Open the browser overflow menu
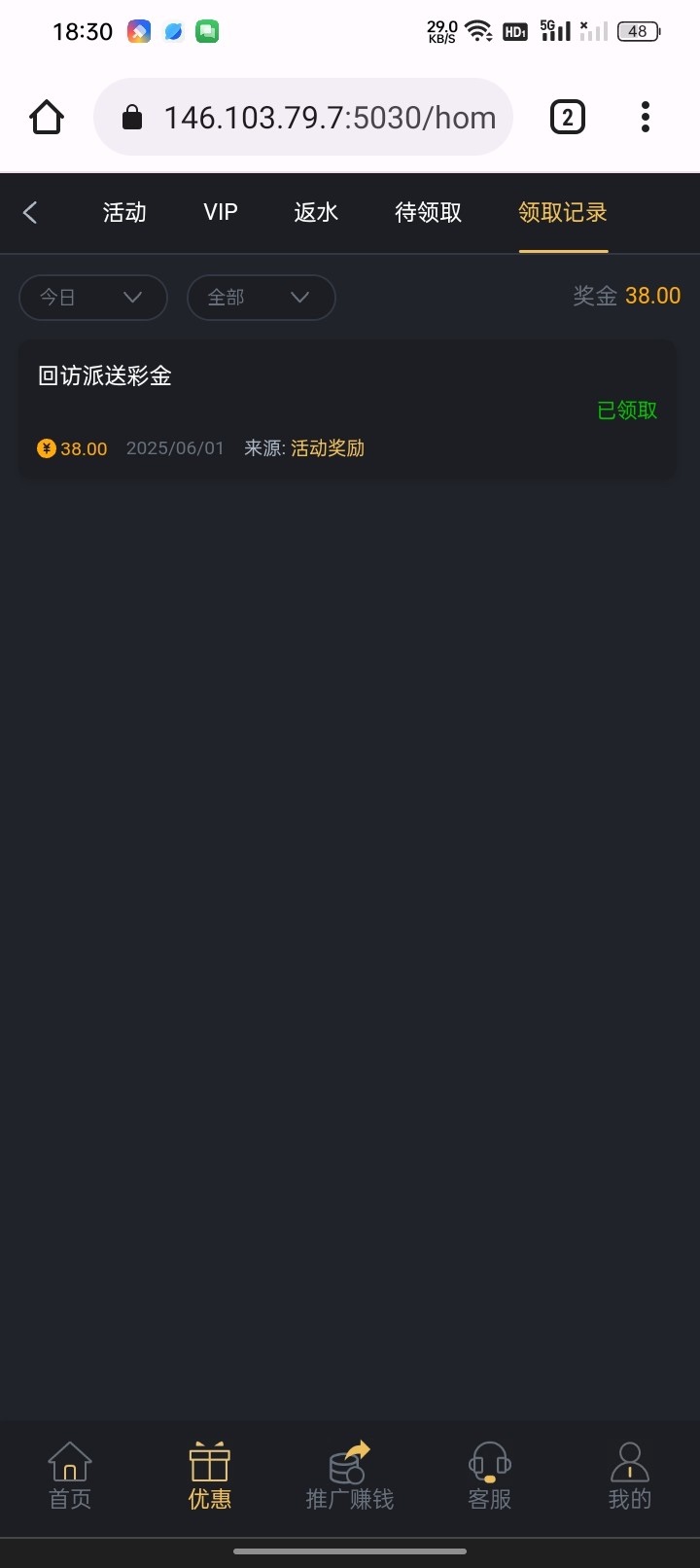This screenshot has height=1568, width=700. [x=645, y=116]
